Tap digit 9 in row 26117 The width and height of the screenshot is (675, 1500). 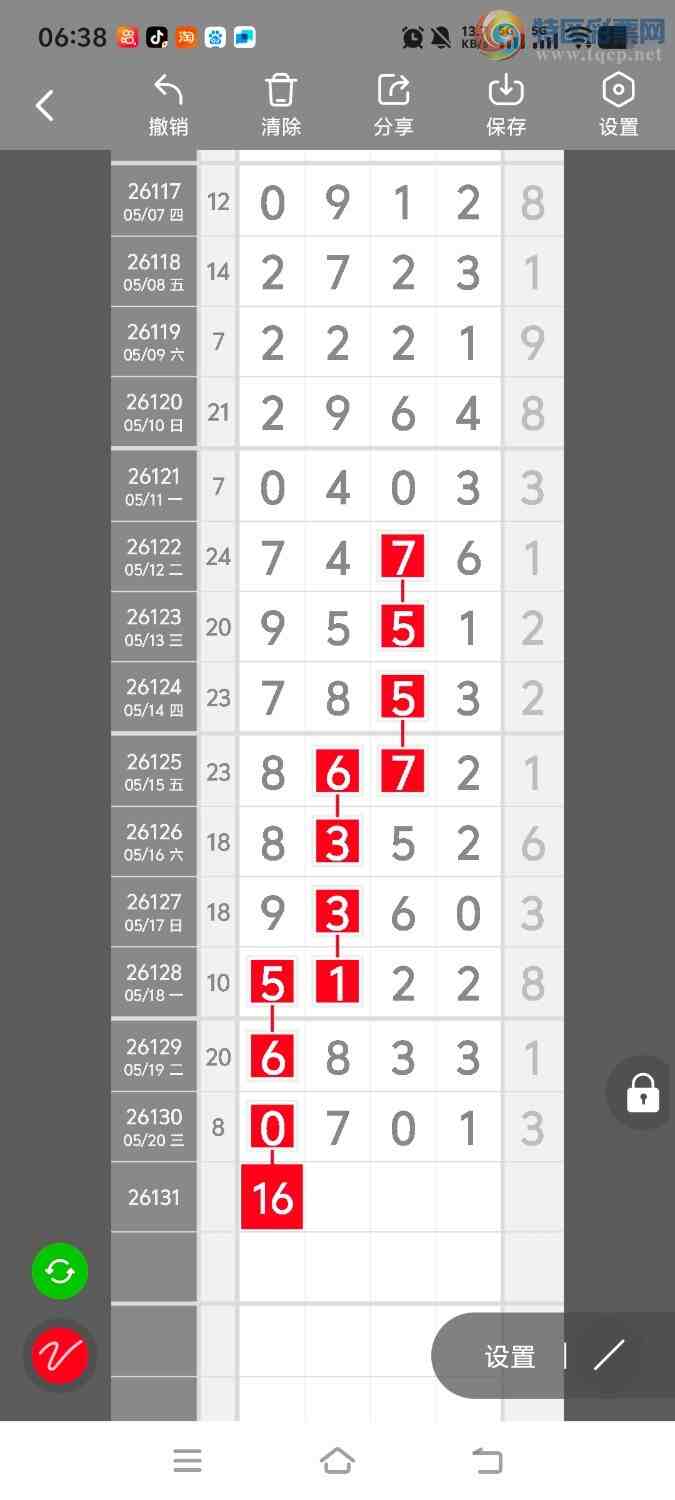click(x=338, y=203)
